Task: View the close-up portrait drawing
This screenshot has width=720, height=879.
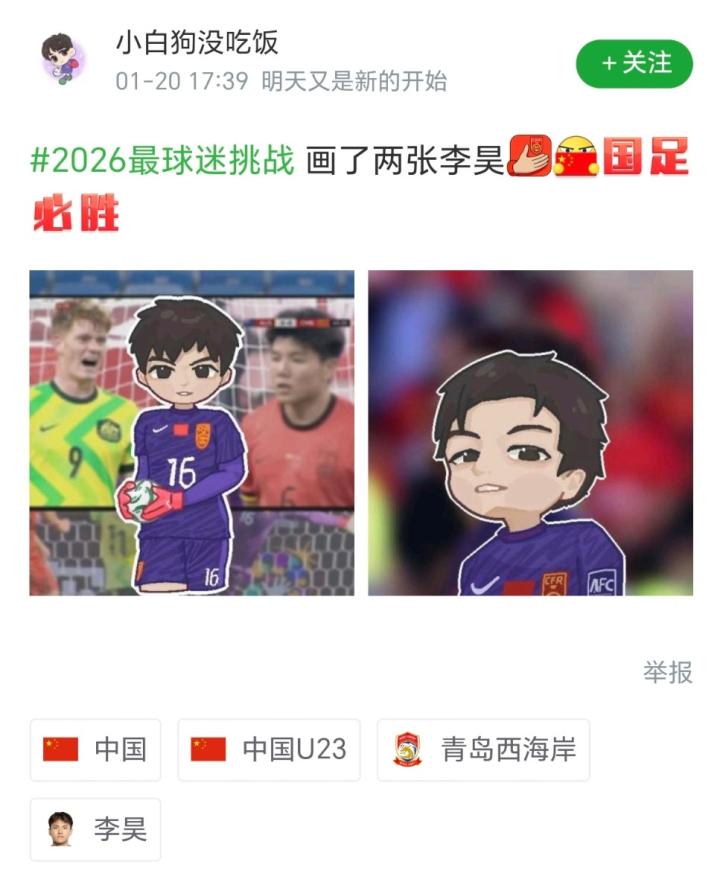Action: 530,433
